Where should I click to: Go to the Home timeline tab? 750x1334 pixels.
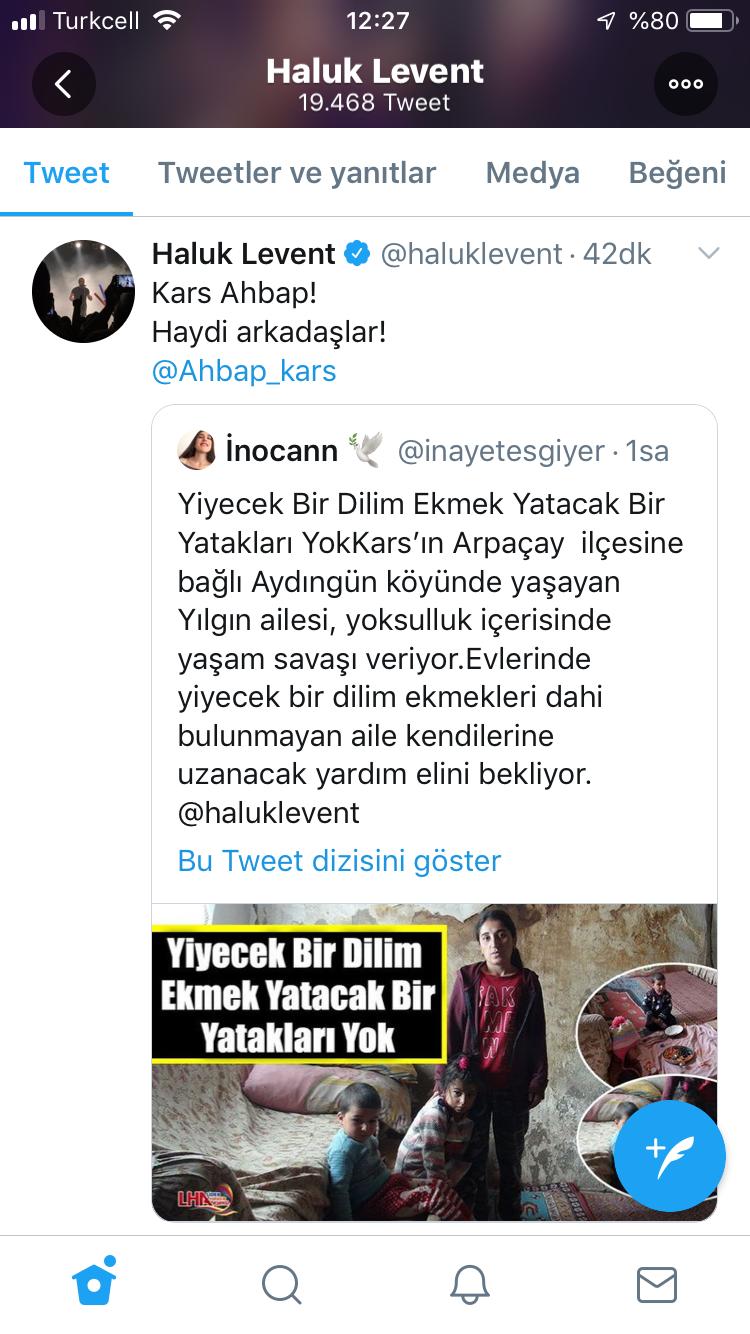click(x=94, y=1284)
